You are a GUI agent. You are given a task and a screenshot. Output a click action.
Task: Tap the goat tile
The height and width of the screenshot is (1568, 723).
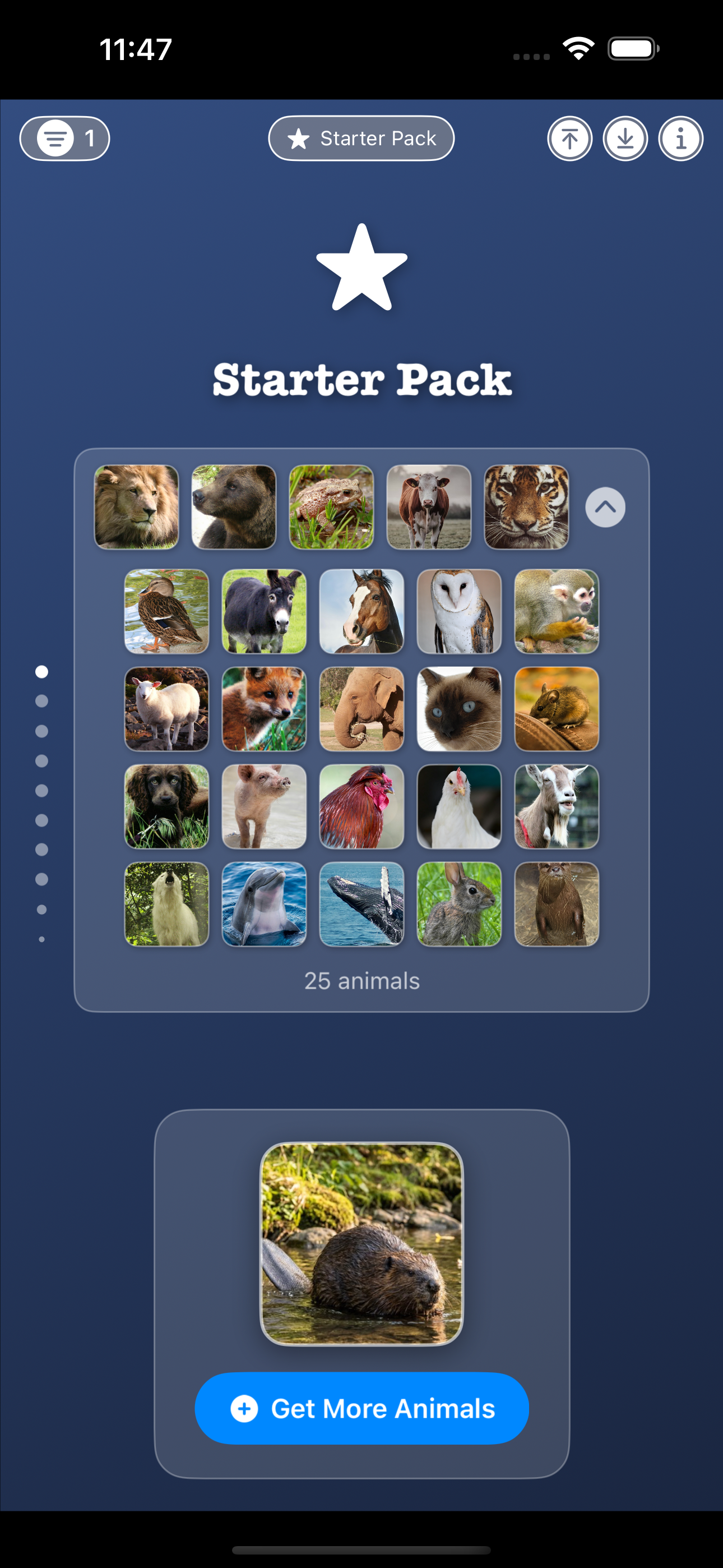coord(556,806)
